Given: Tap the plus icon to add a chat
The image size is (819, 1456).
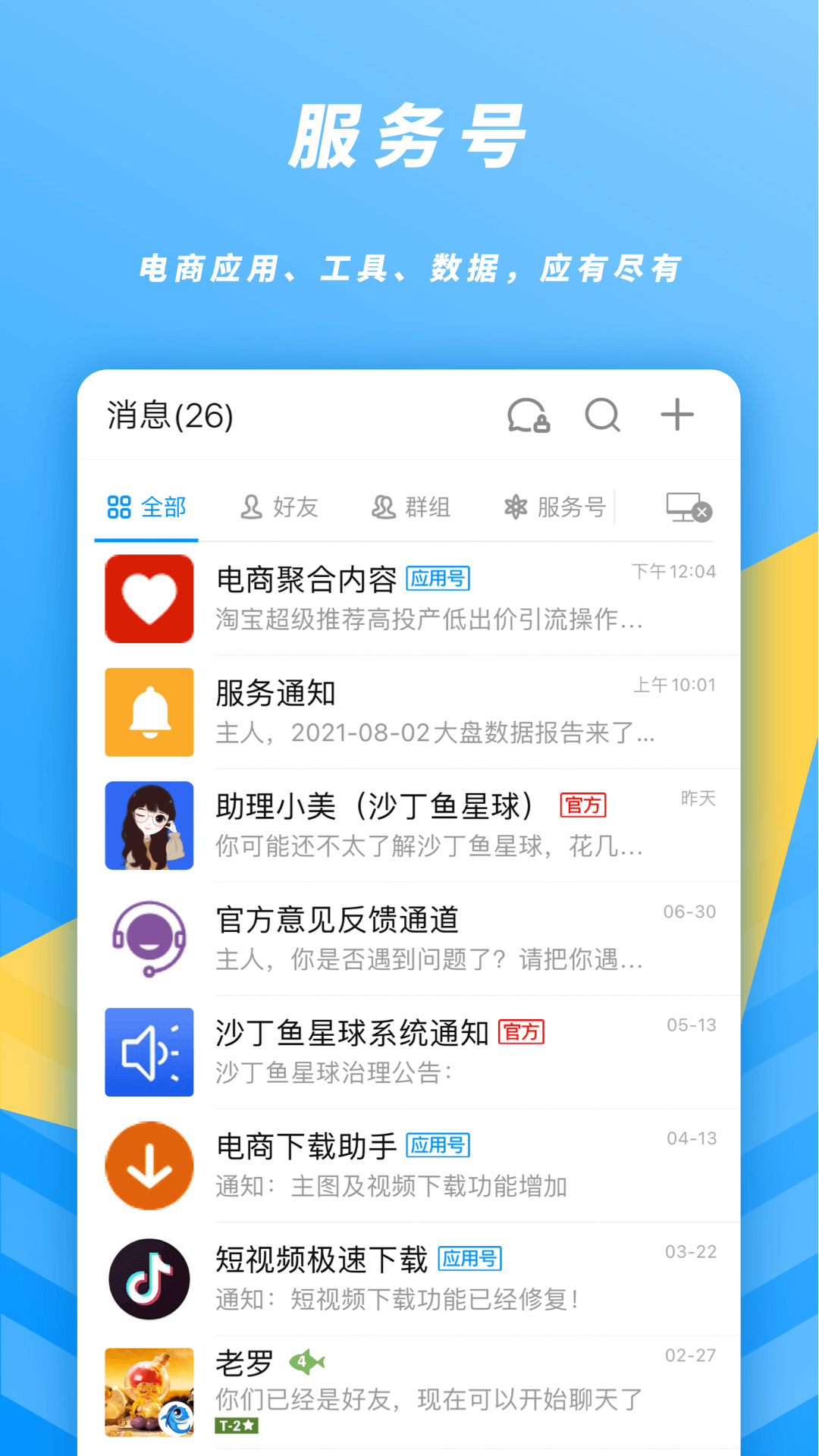Looking at the screenshot, I should pos(677,415).
